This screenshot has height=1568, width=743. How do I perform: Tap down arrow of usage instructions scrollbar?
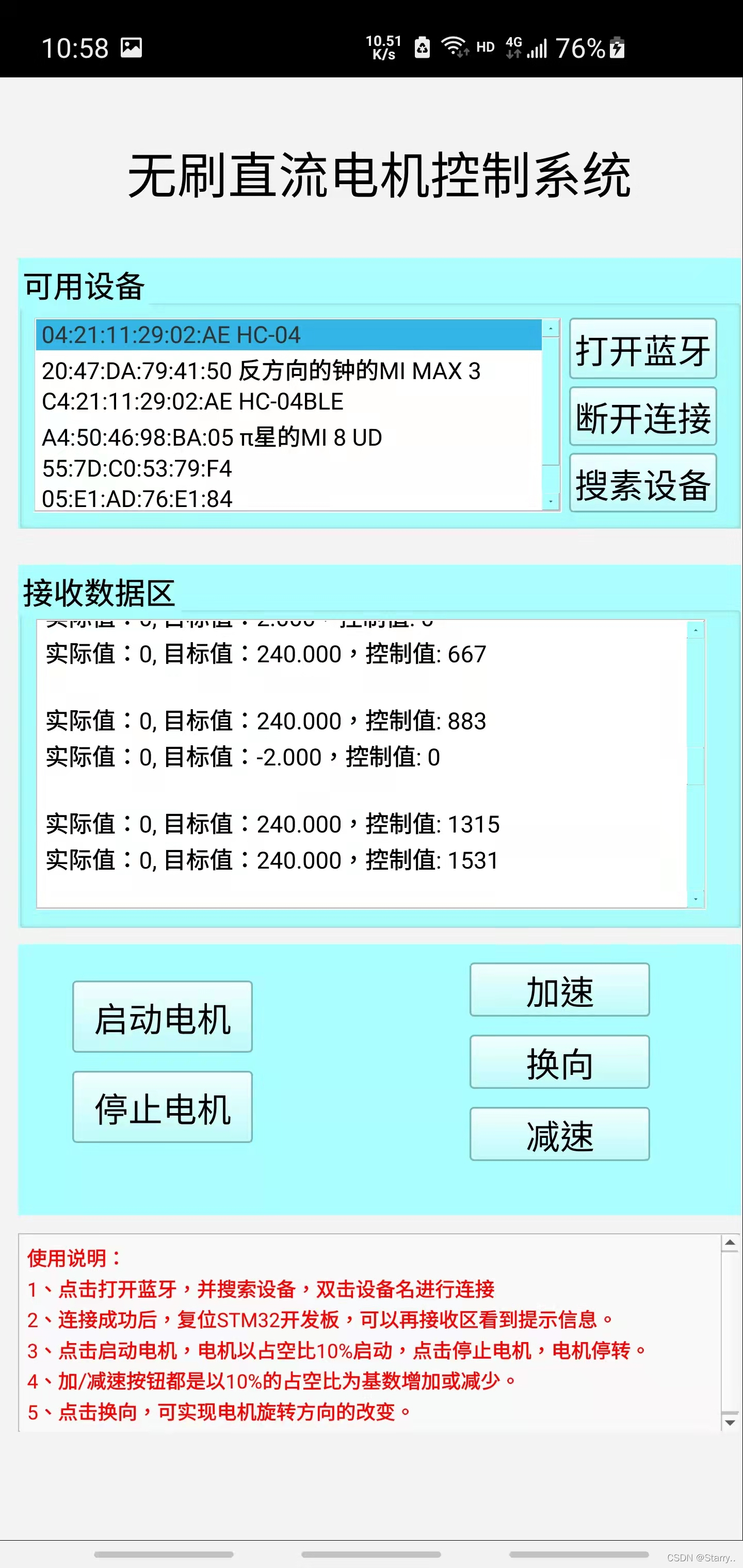[x=730, y=1423]
